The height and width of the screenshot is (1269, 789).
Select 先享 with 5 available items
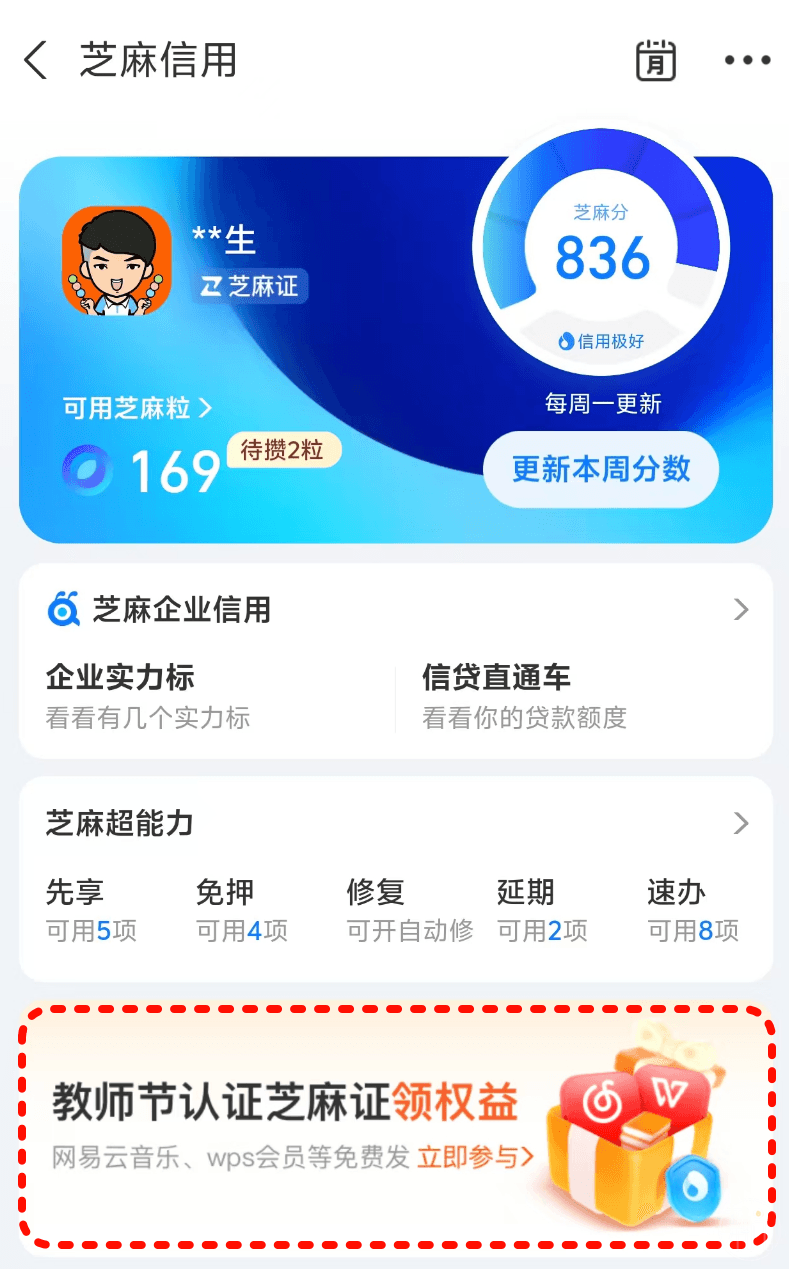click(91, 910)
